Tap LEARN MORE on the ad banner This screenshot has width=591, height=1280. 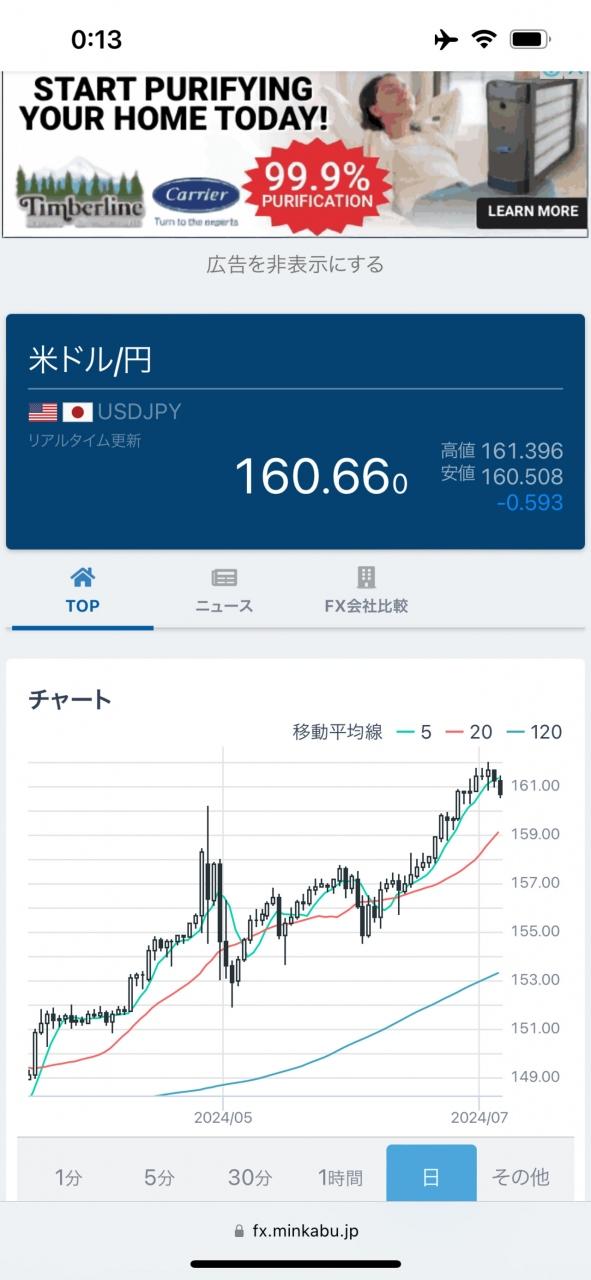tap(533, 211)
